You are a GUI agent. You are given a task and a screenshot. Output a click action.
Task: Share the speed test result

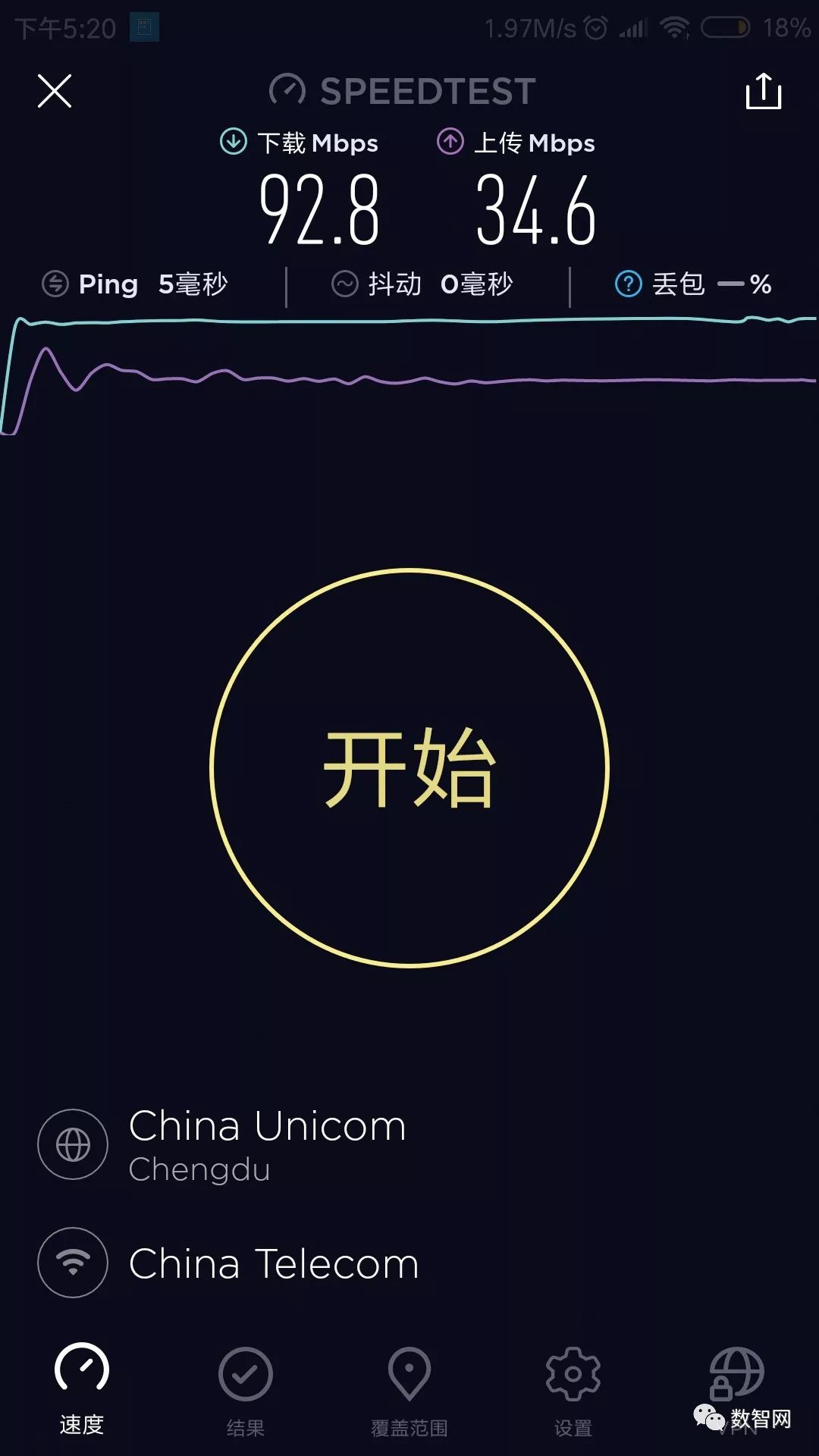point(764,91)
